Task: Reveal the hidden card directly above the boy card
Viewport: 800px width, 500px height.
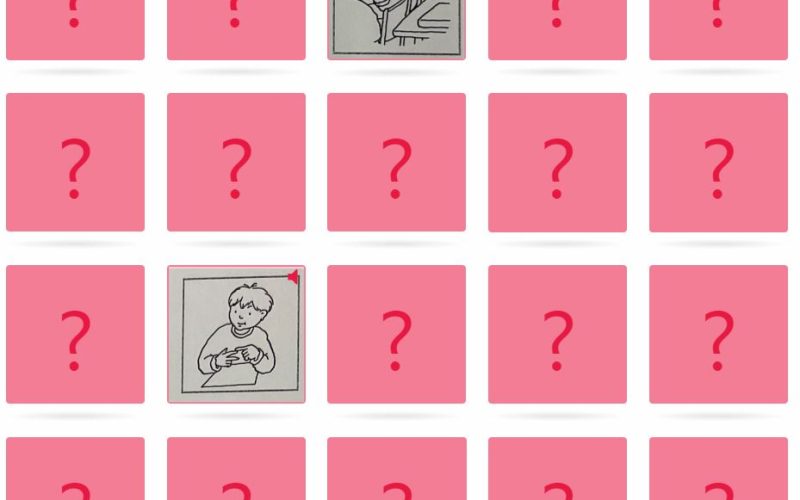Action: (236, 162)
